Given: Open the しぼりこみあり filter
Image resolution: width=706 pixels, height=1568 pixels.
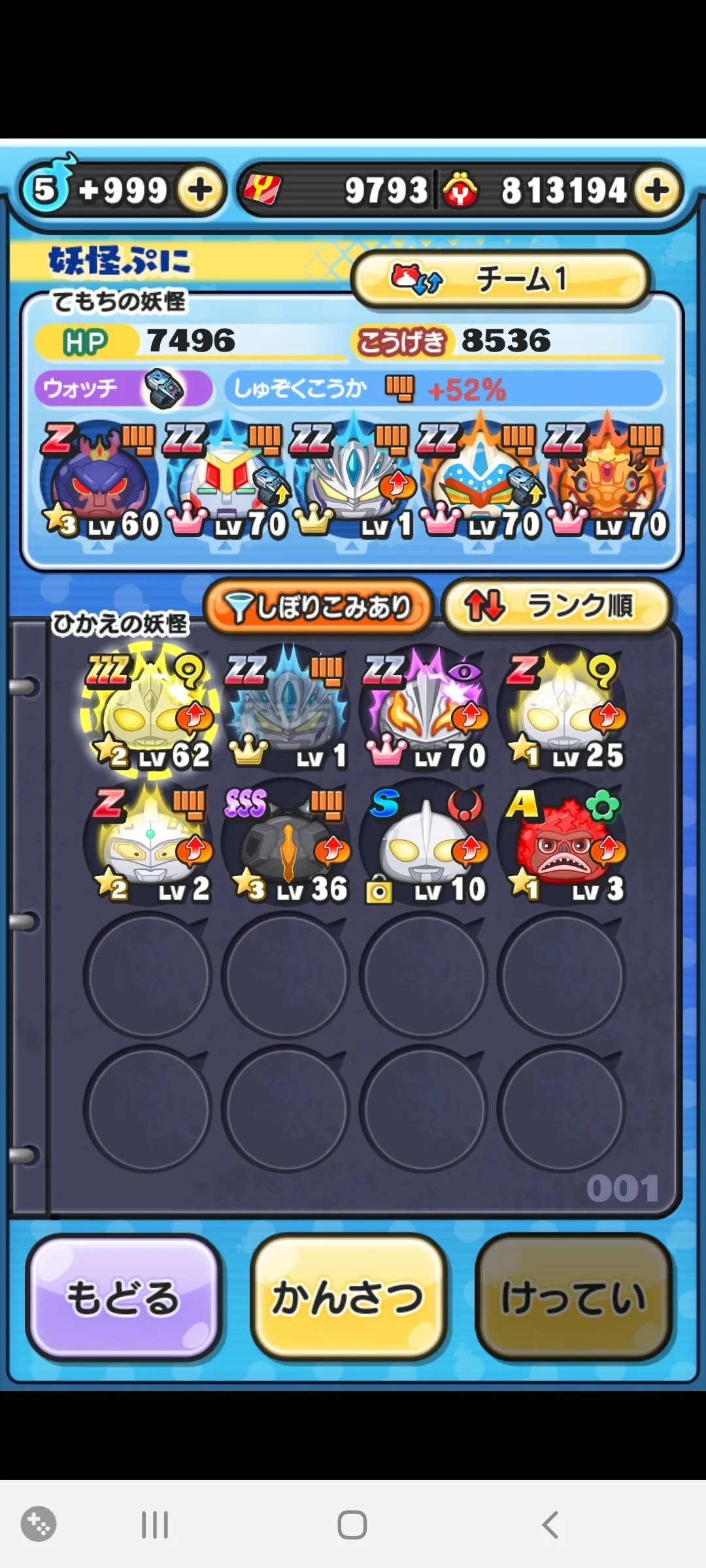Looking at the screenshot, I should pyautogui.click(x=318, y=608).
